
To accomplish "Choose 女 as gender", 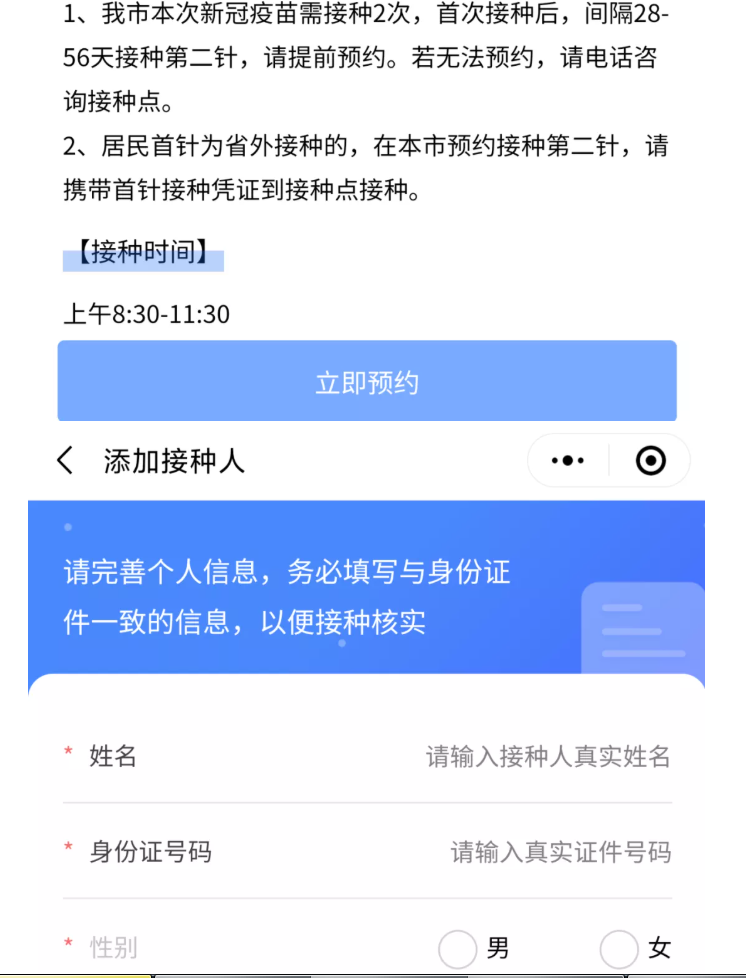I will coord(619,948).
